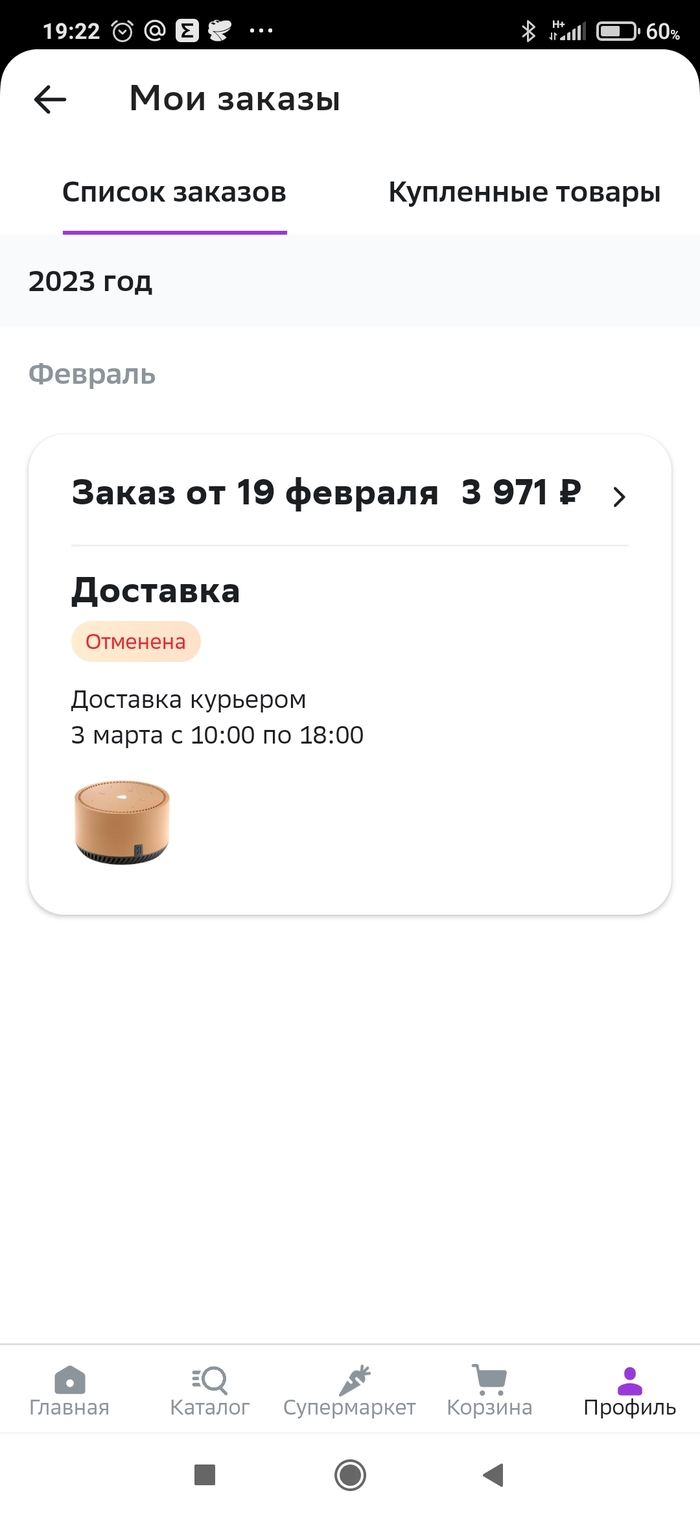Go to Главная in bottom navigation
The height and width of the screenshot is (1517, 700).
point(69,1392)
